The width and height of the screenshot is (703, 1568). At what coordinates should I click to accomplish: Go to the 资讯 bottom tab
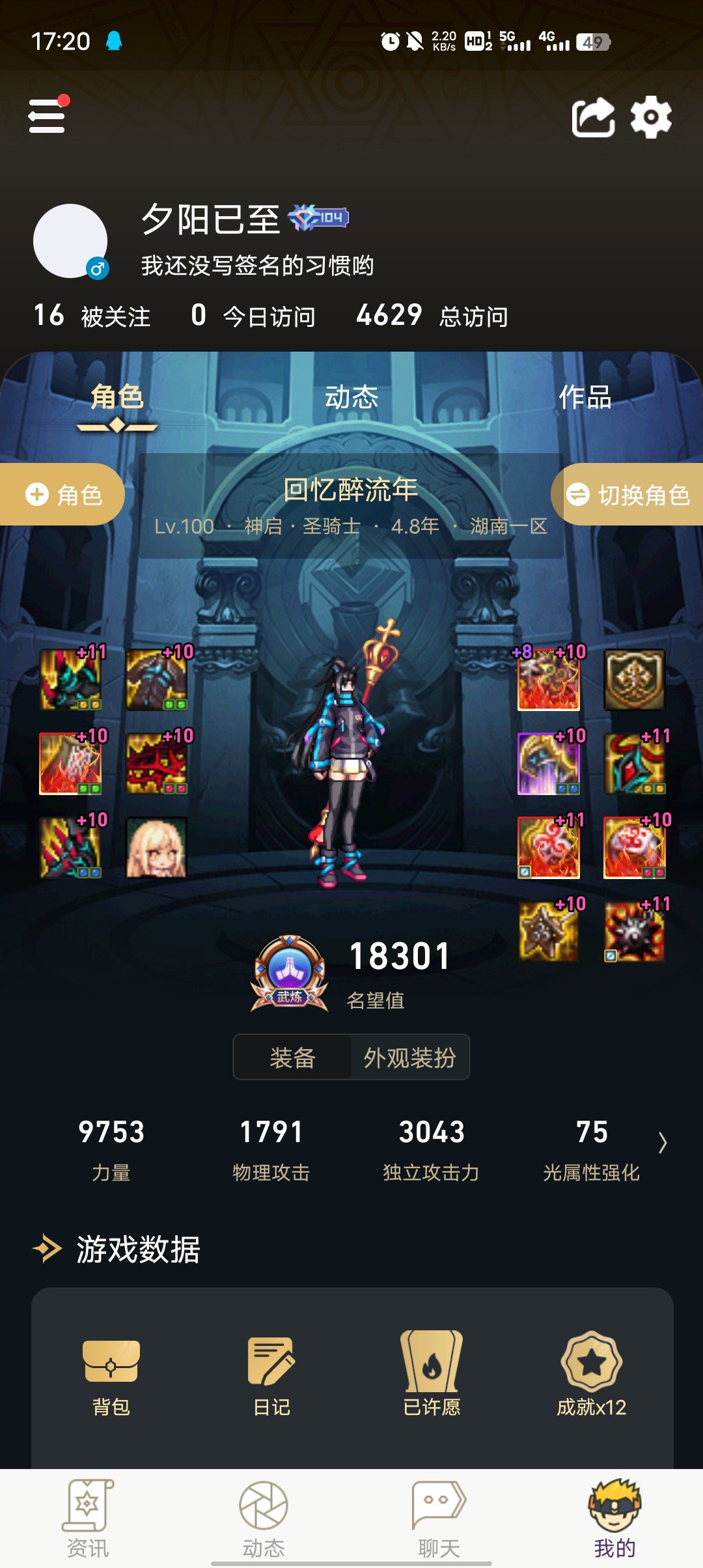coord(88,1519)
